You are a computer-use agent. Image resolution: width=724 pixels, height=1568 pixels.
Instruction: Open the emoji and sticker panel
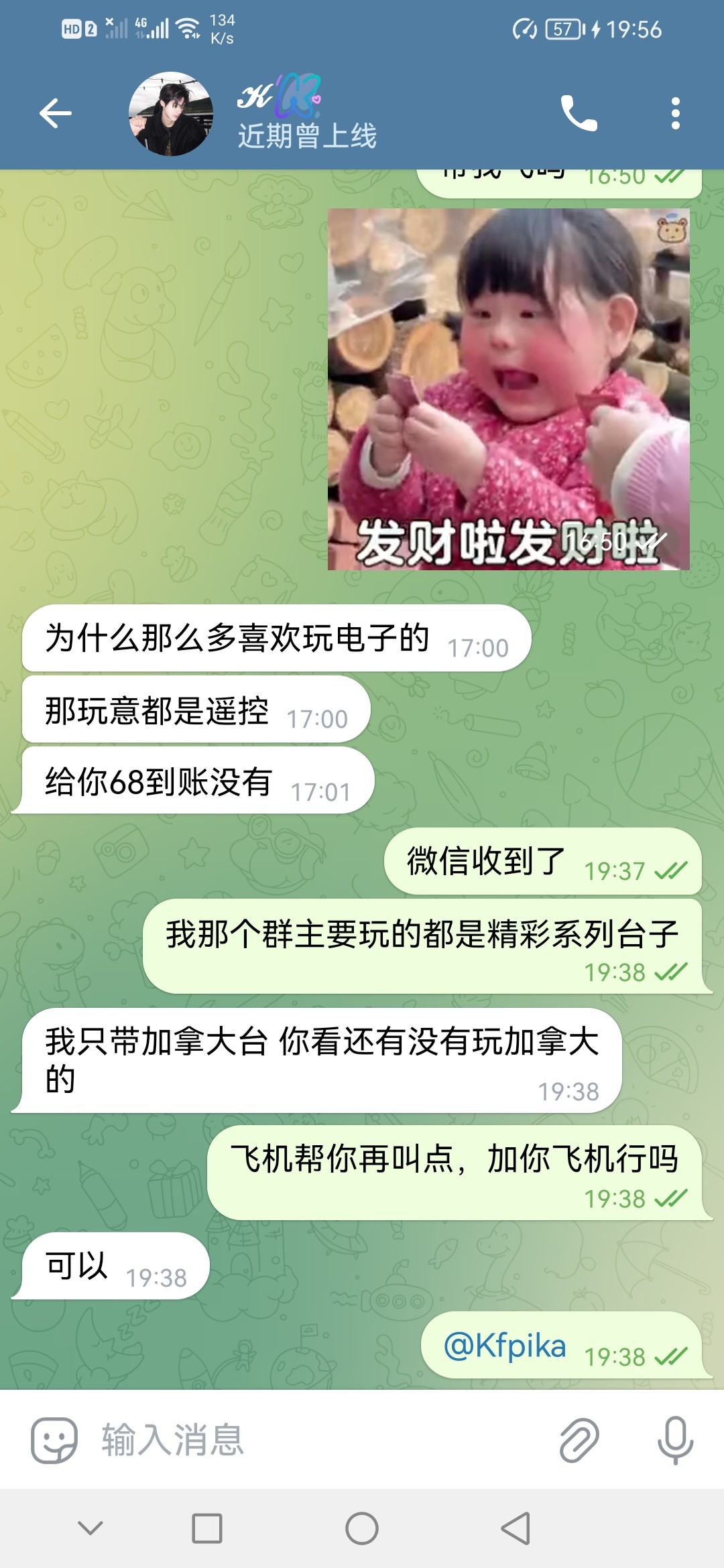click(x=54, y=1440)
